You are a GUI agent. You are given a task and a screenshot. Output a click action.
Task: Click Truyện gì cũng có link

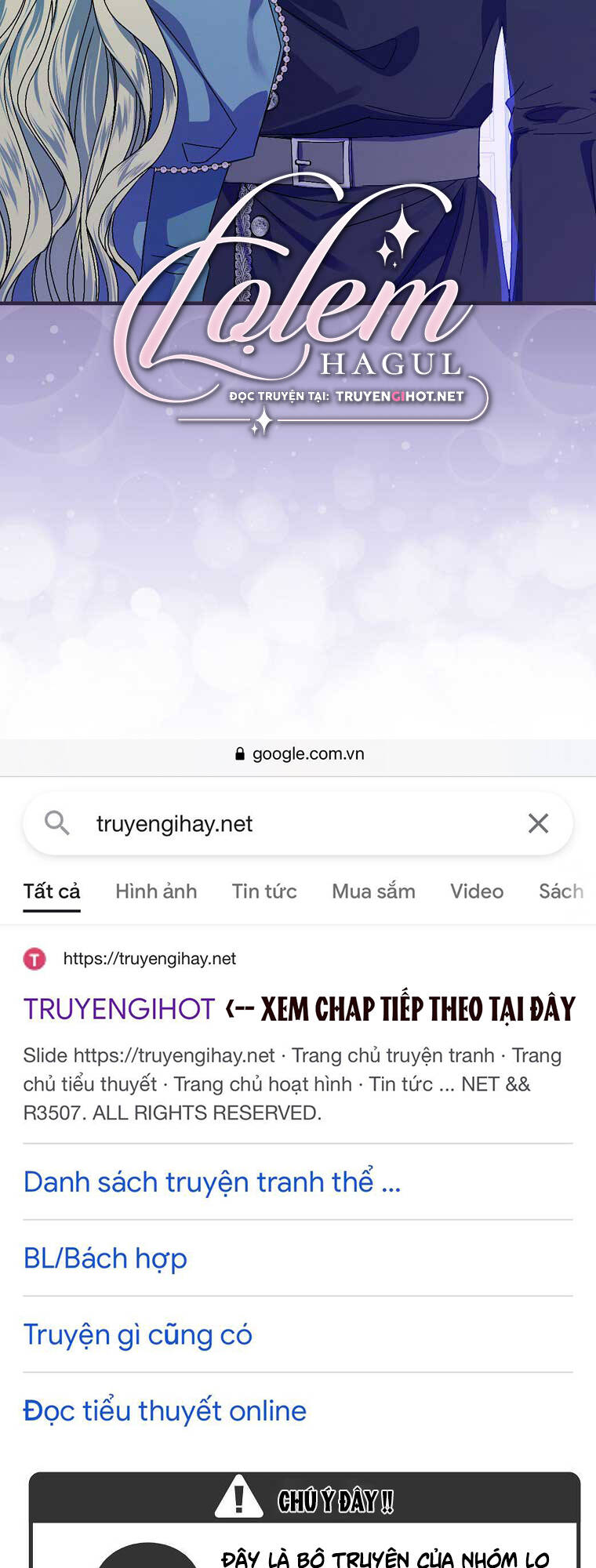click(x=137, y=1334)
